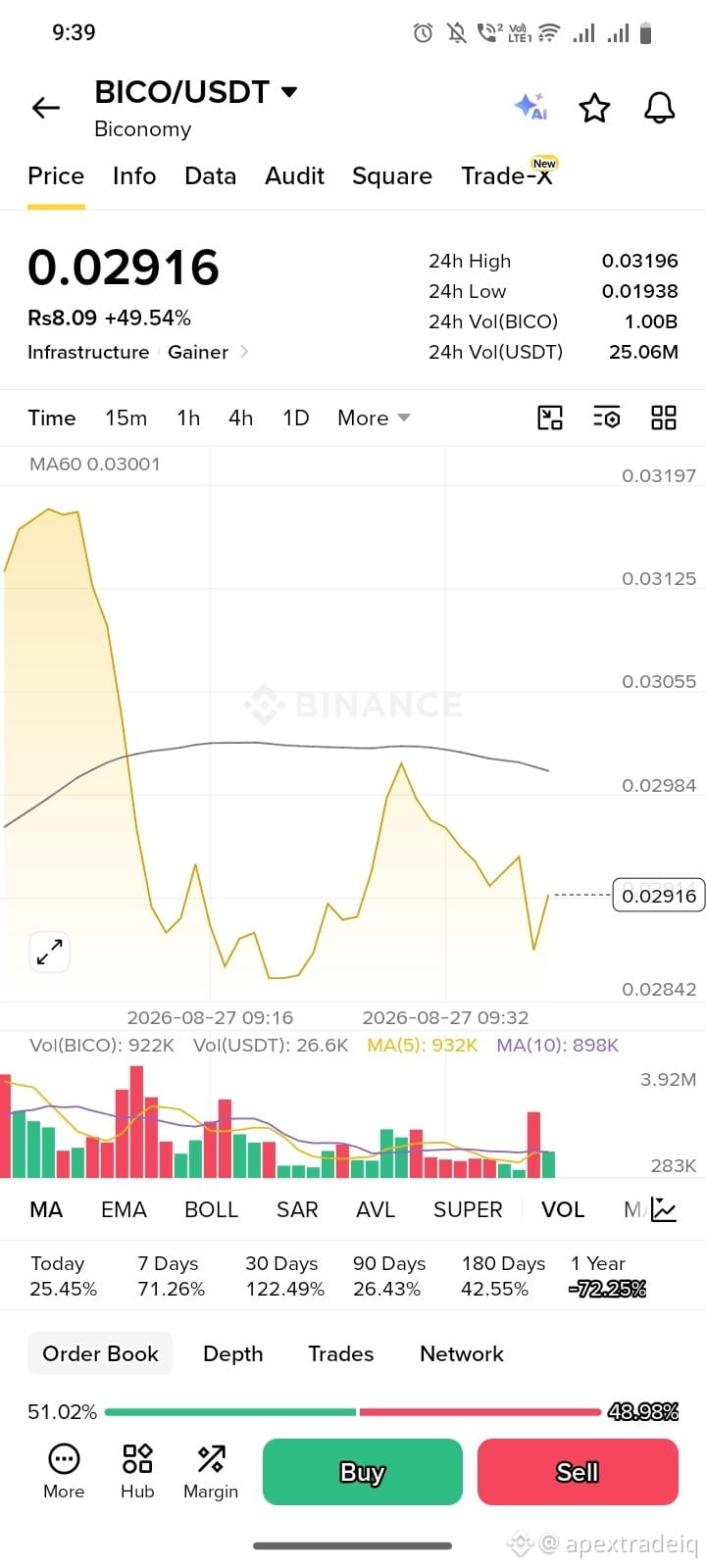Open Margin trading
Image resolution: width=706 pixels, height=1568 pixels.
click(211, 1472)
